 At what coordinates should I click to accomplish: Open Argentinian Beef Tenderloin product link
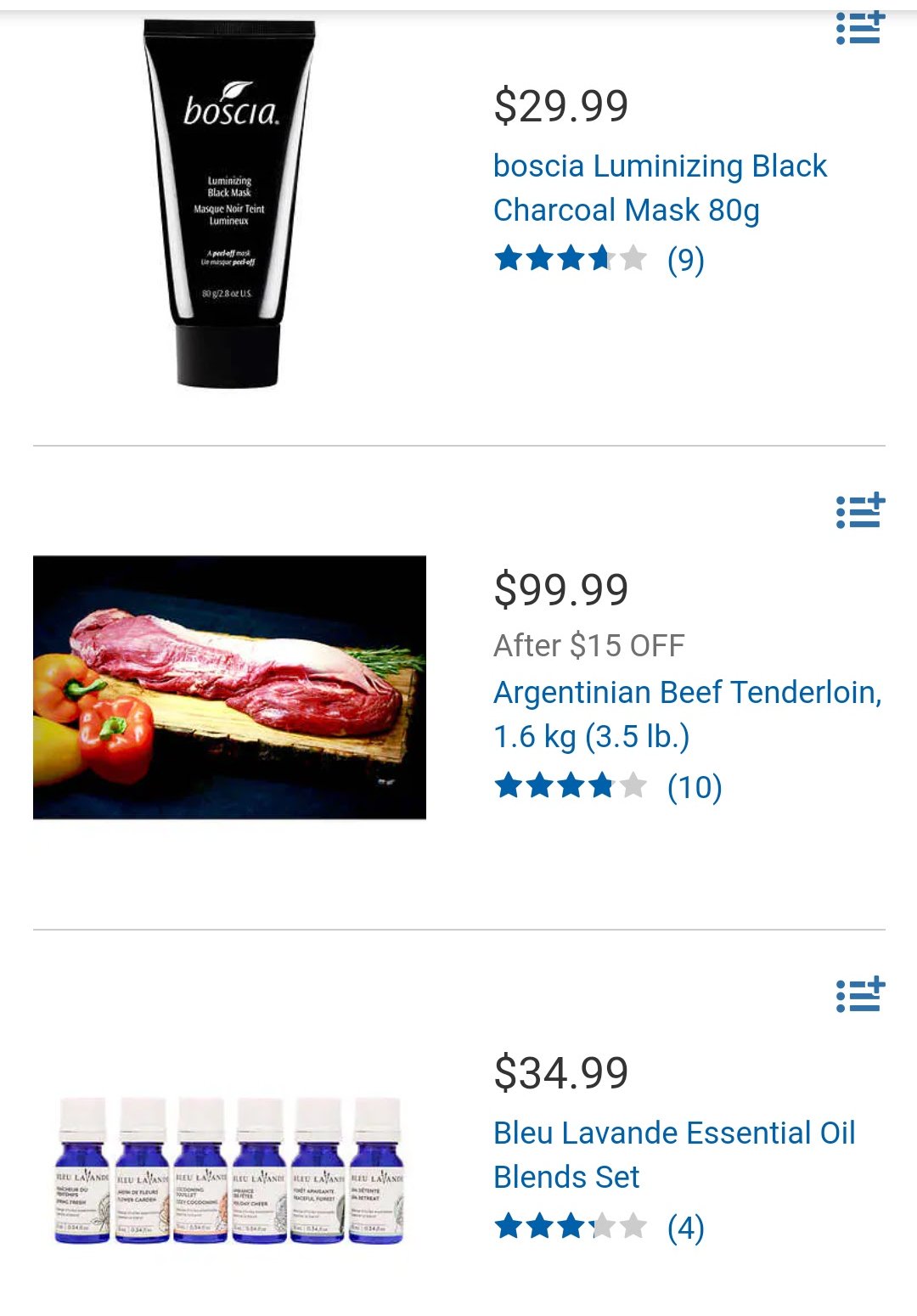click(x=687, y=714)
